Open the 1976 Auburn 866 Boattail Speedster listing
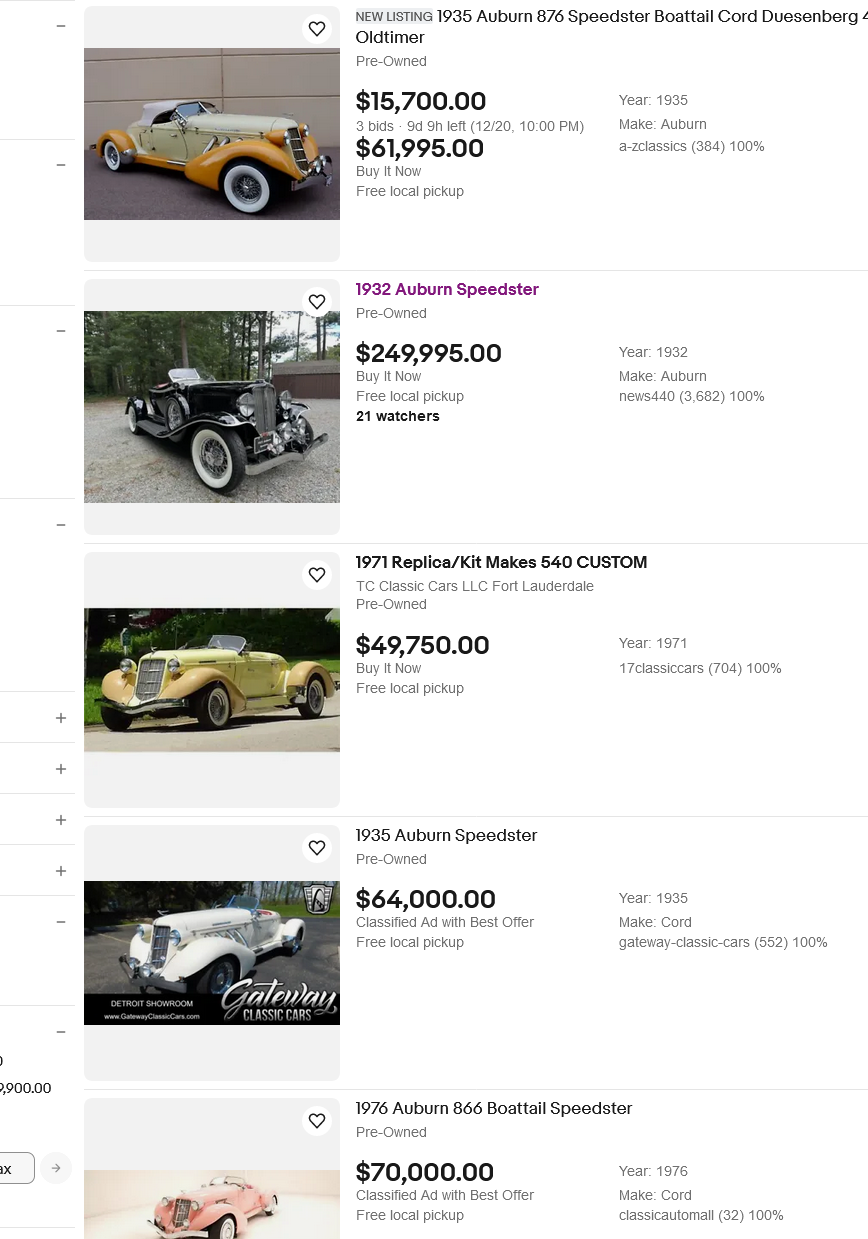The image size is (868, 1239). (x=494, y=1108)
